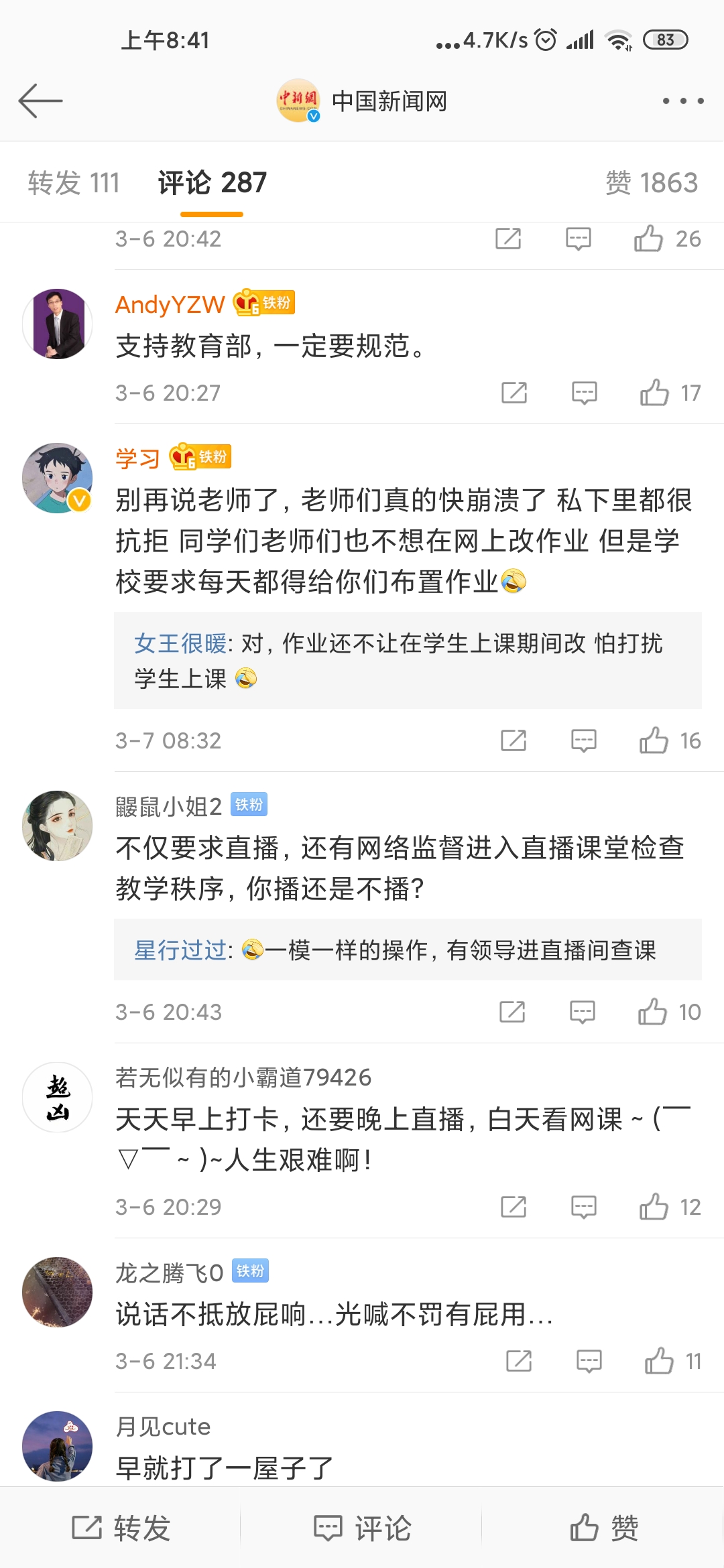Image resolution: width=724 pixels, height=1568 pixels.
Task: Like 龙之腾飞0's comment
Action: [x=660, y=1361]
